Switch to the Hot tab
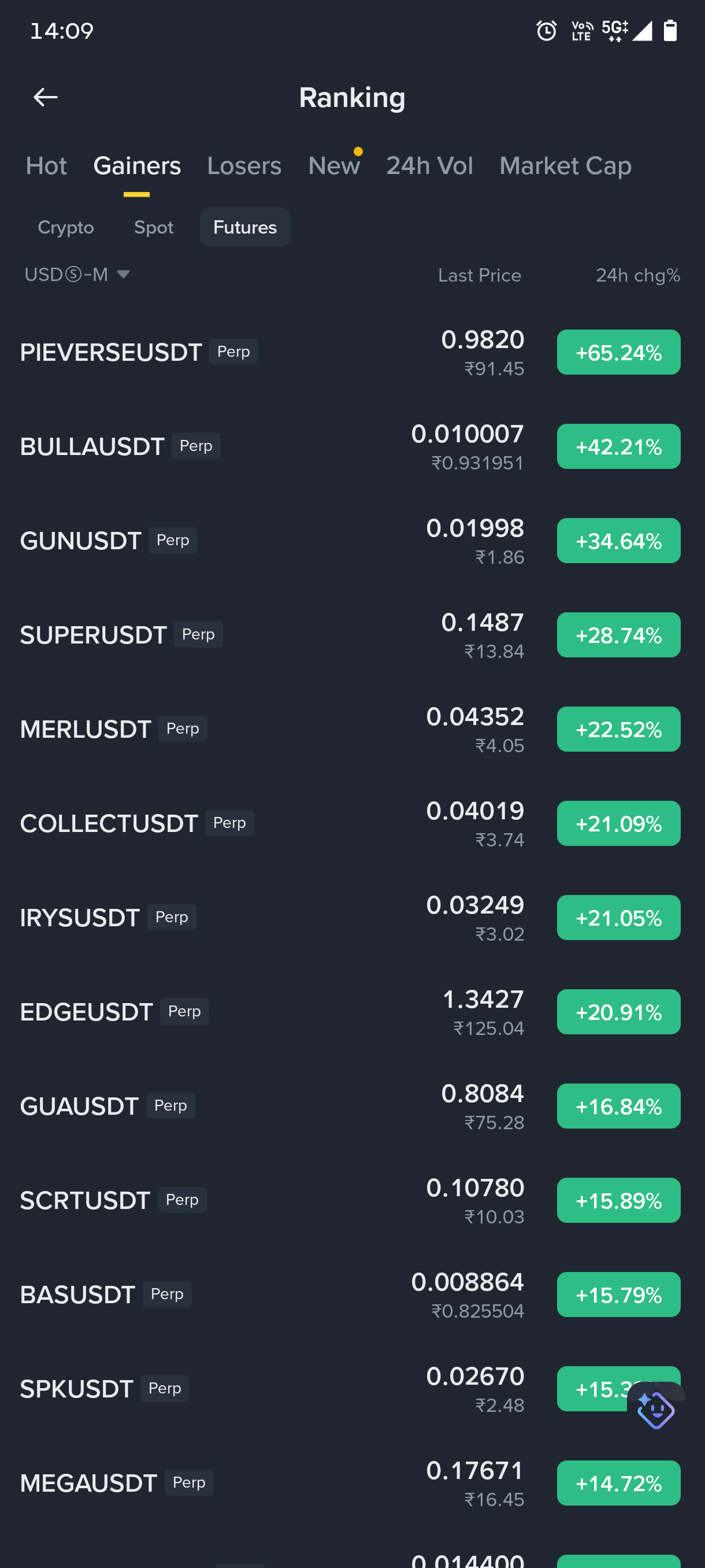This screenshot has width=705, height=1568. click(46, 166)
